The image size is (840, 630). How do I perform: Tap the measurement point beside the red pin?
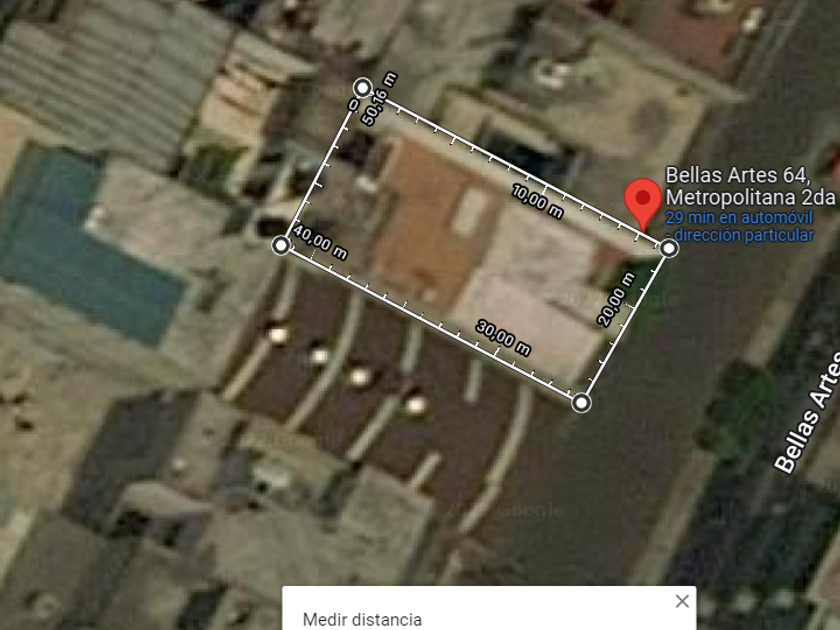pyautogui.click(x=669, y=248)
